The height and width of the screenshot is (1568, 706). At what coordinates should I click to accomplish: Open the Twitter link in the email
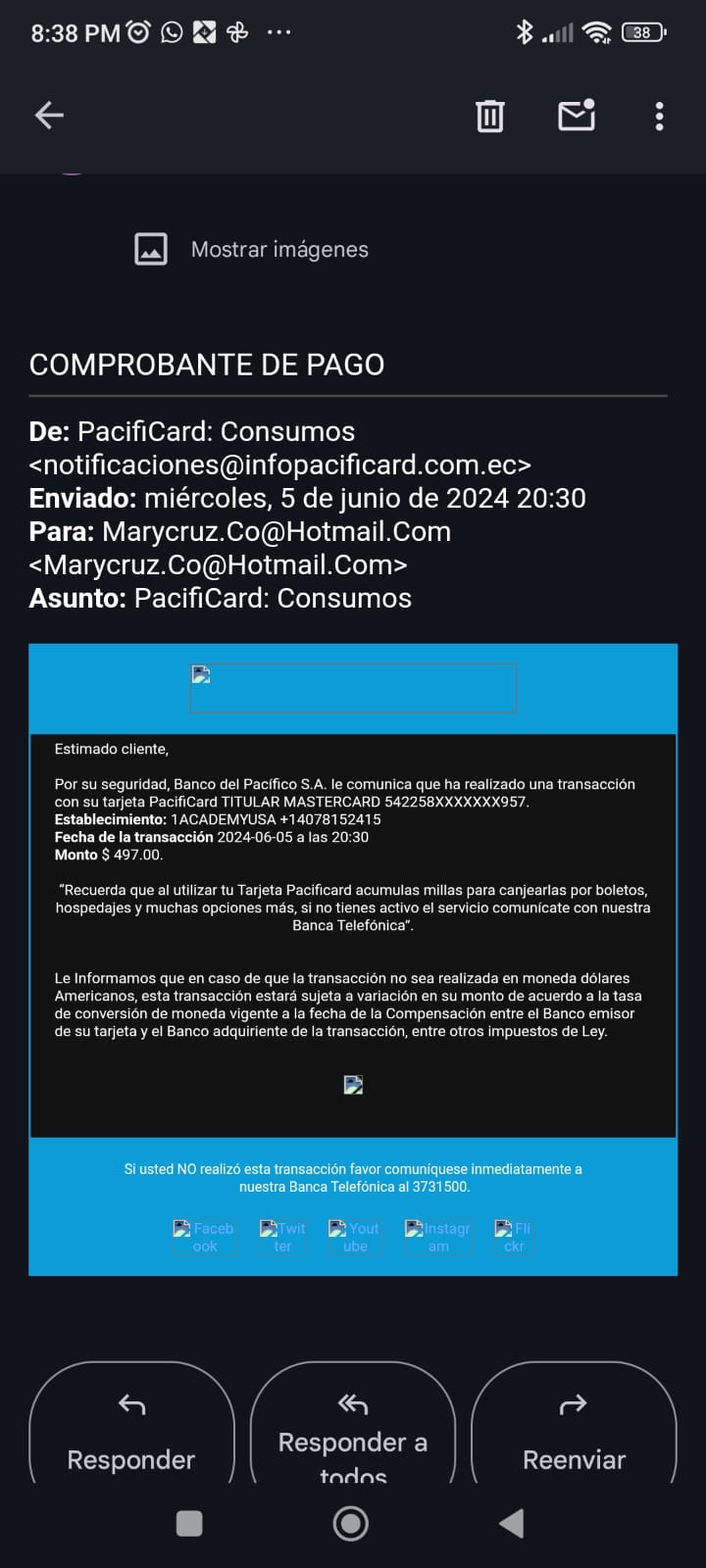click(282, 1237)
